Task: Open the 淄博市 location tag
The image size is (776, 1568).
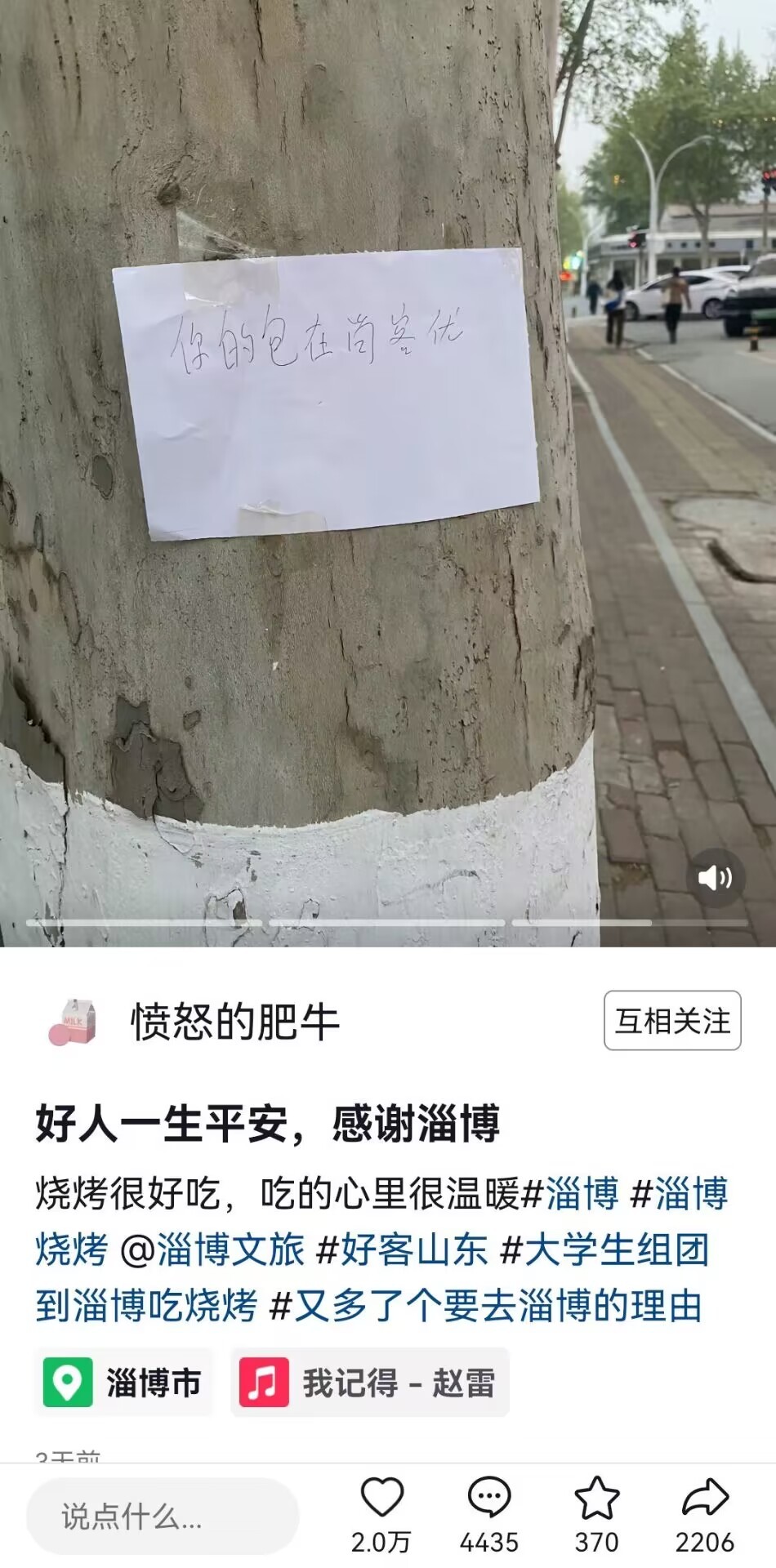Action: (x=123, y=1383)
